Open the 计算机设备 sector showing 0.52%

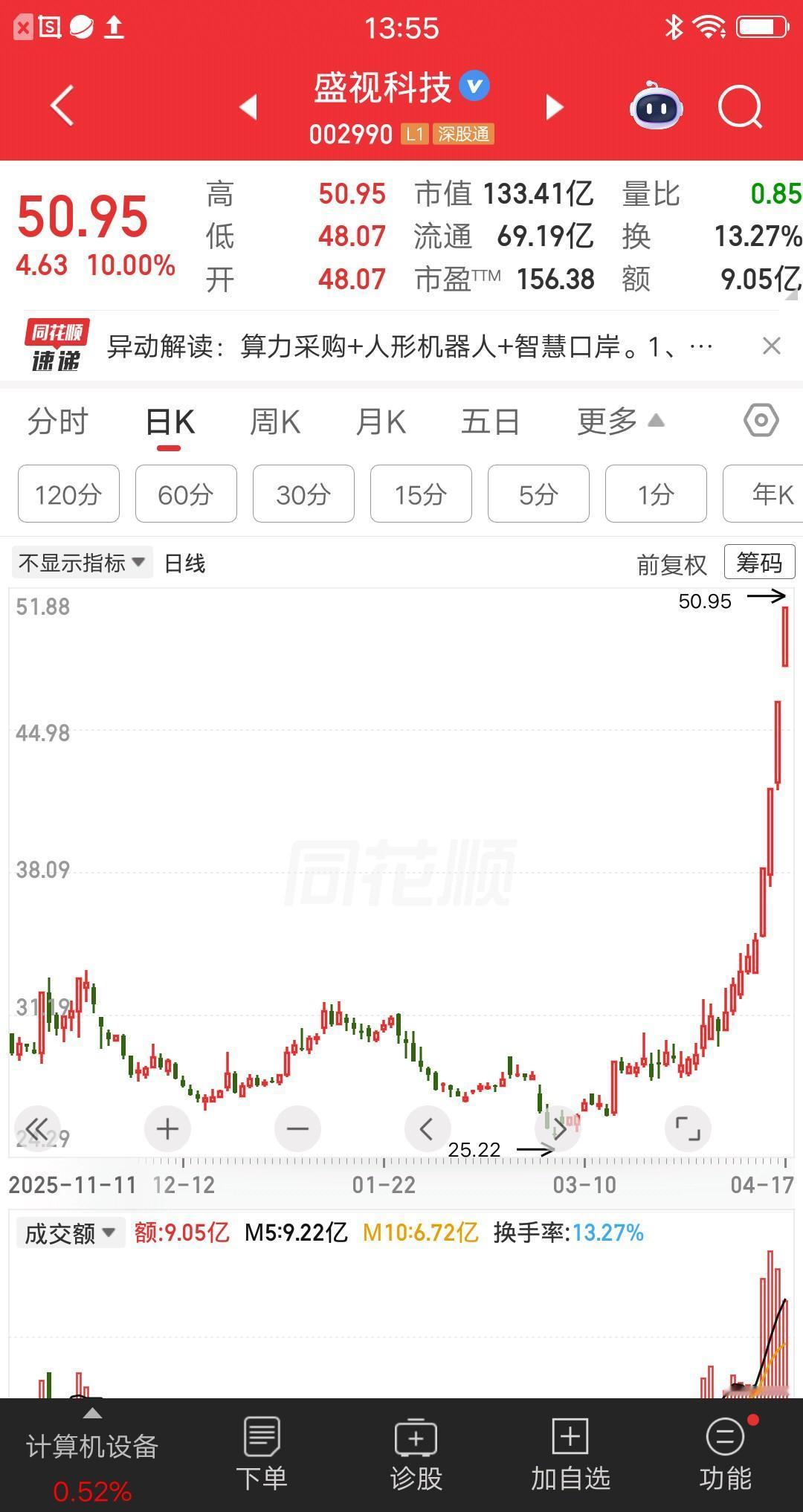point(91,1457)
